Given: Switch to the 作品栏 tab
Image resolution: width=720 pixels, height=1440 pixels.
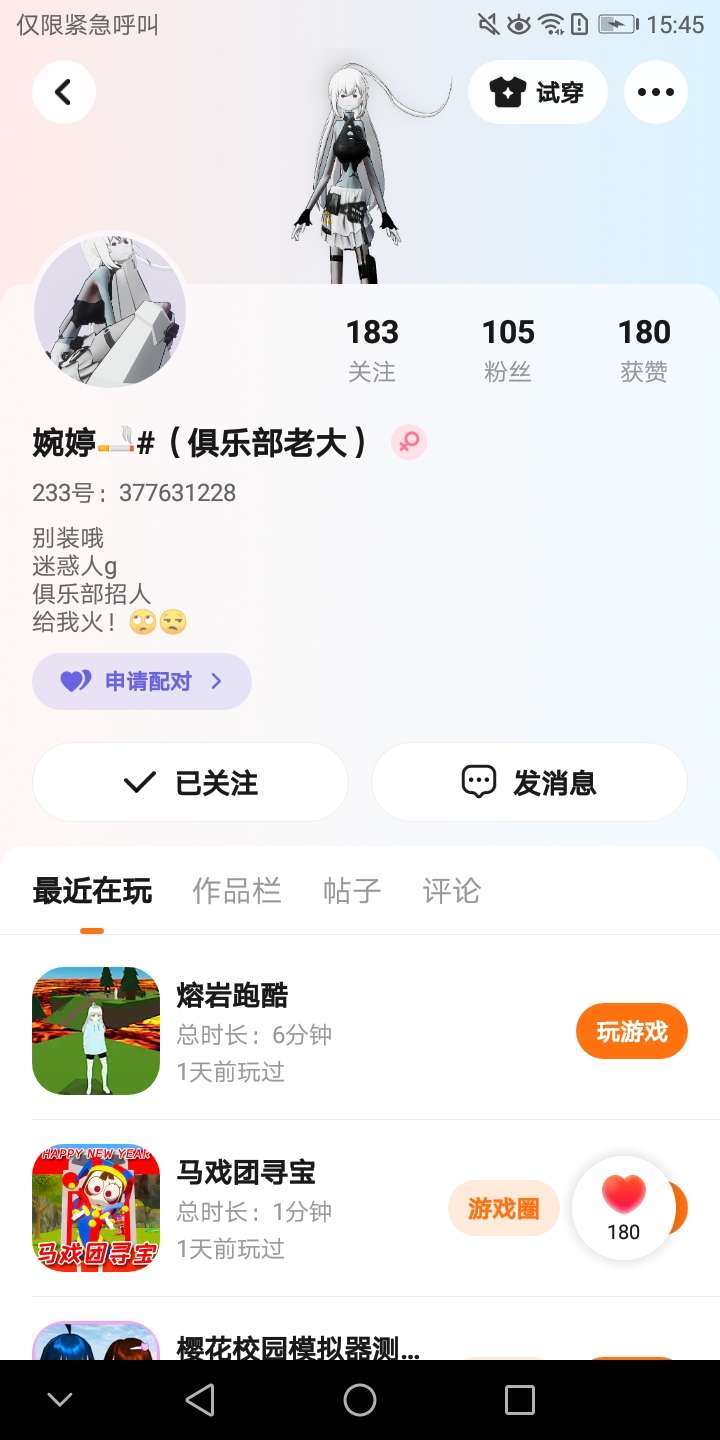Looking at the screenshot, I should [x=237, y=891].
